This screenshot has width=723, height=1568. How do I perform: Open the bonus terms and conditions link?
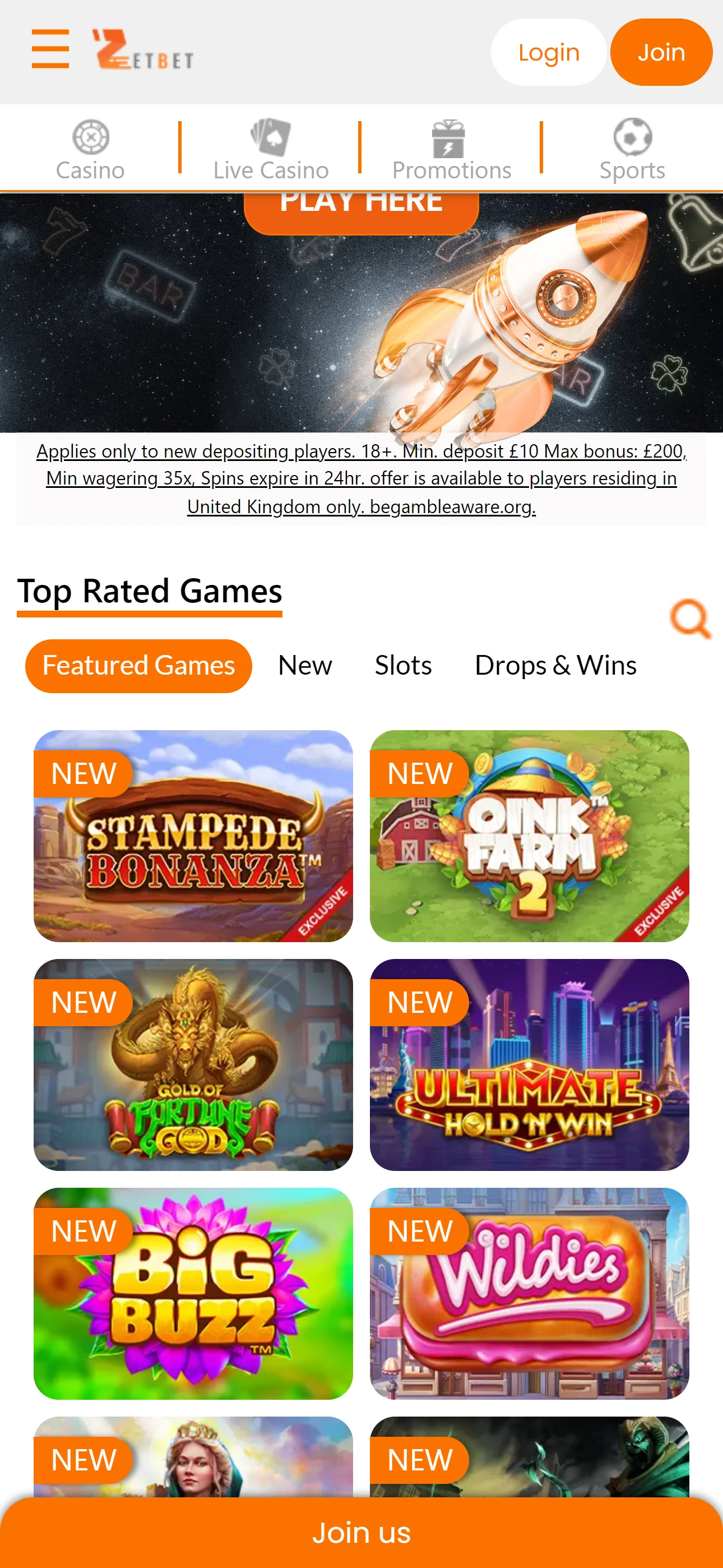coord(361,478)
